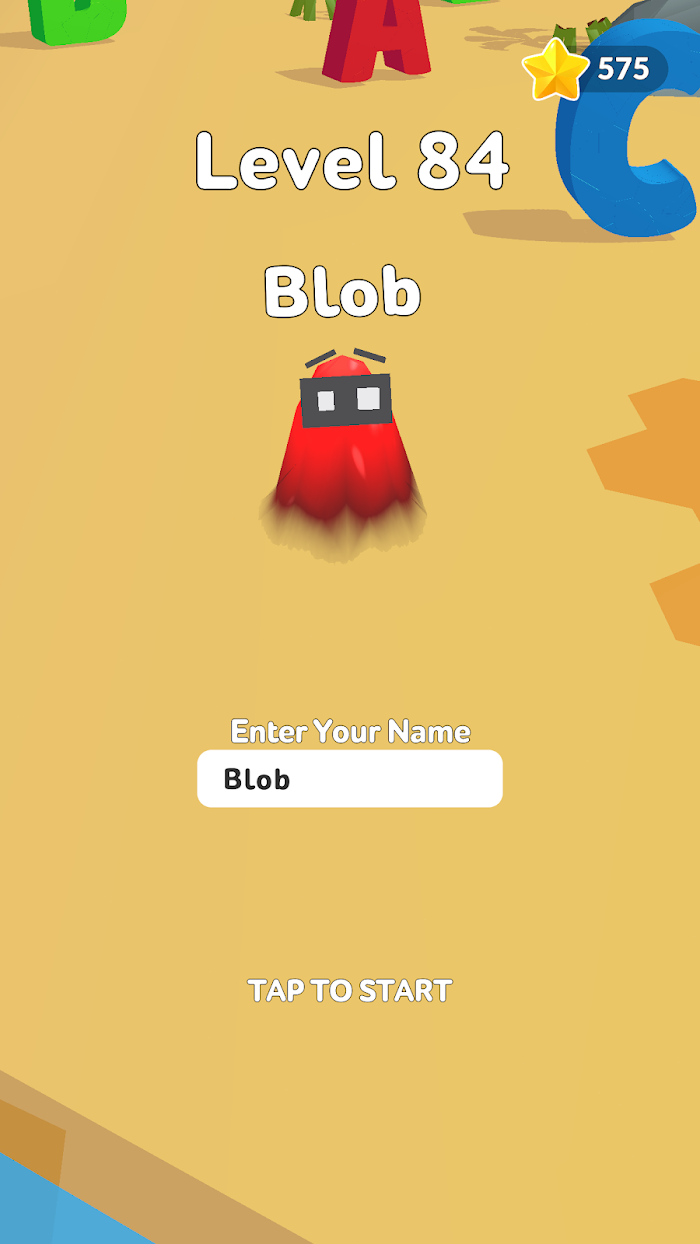Tap the name field containing Blob
Viewport: 700px width, 1244px height.
click(x=350, y=779)
